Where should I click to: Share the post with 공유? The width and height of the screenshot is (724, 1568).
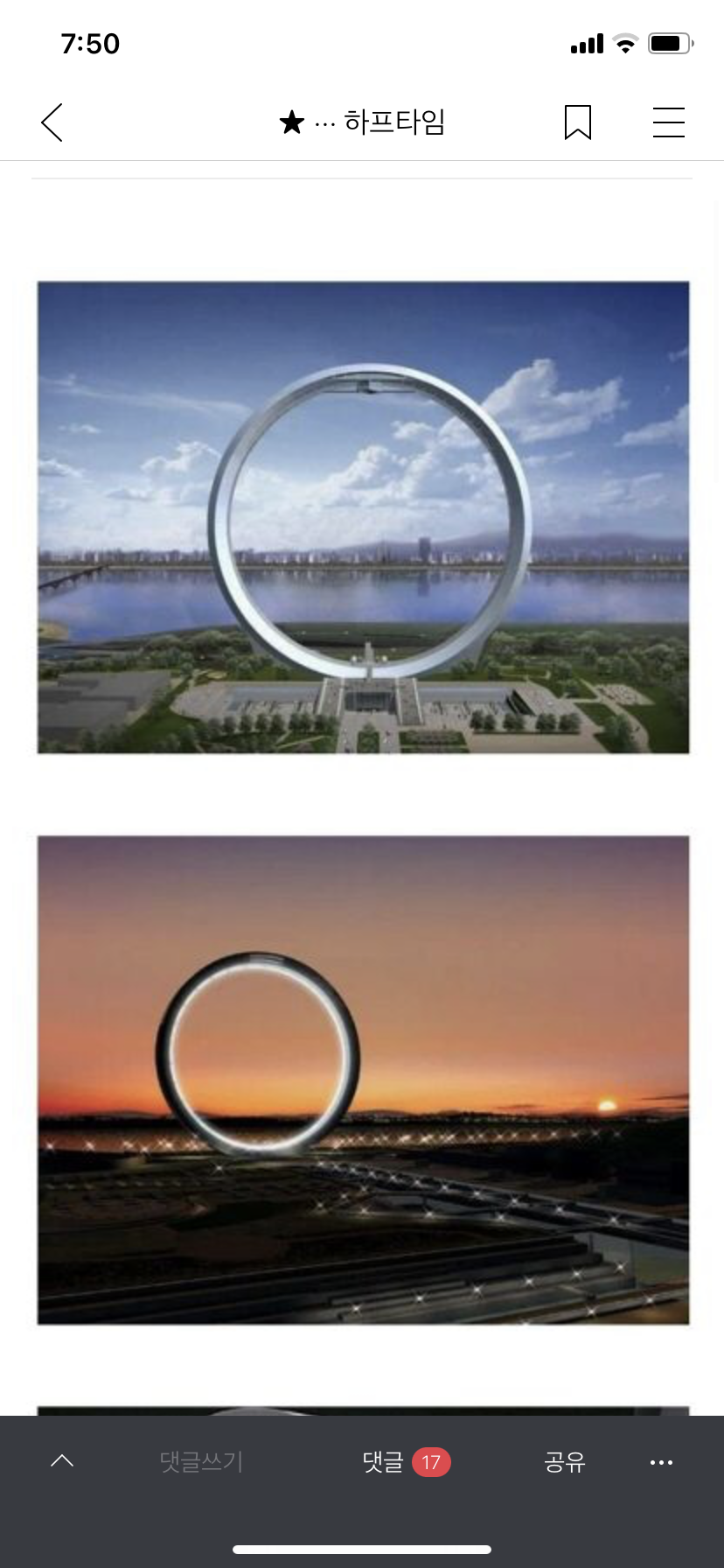coord(564,1461)
